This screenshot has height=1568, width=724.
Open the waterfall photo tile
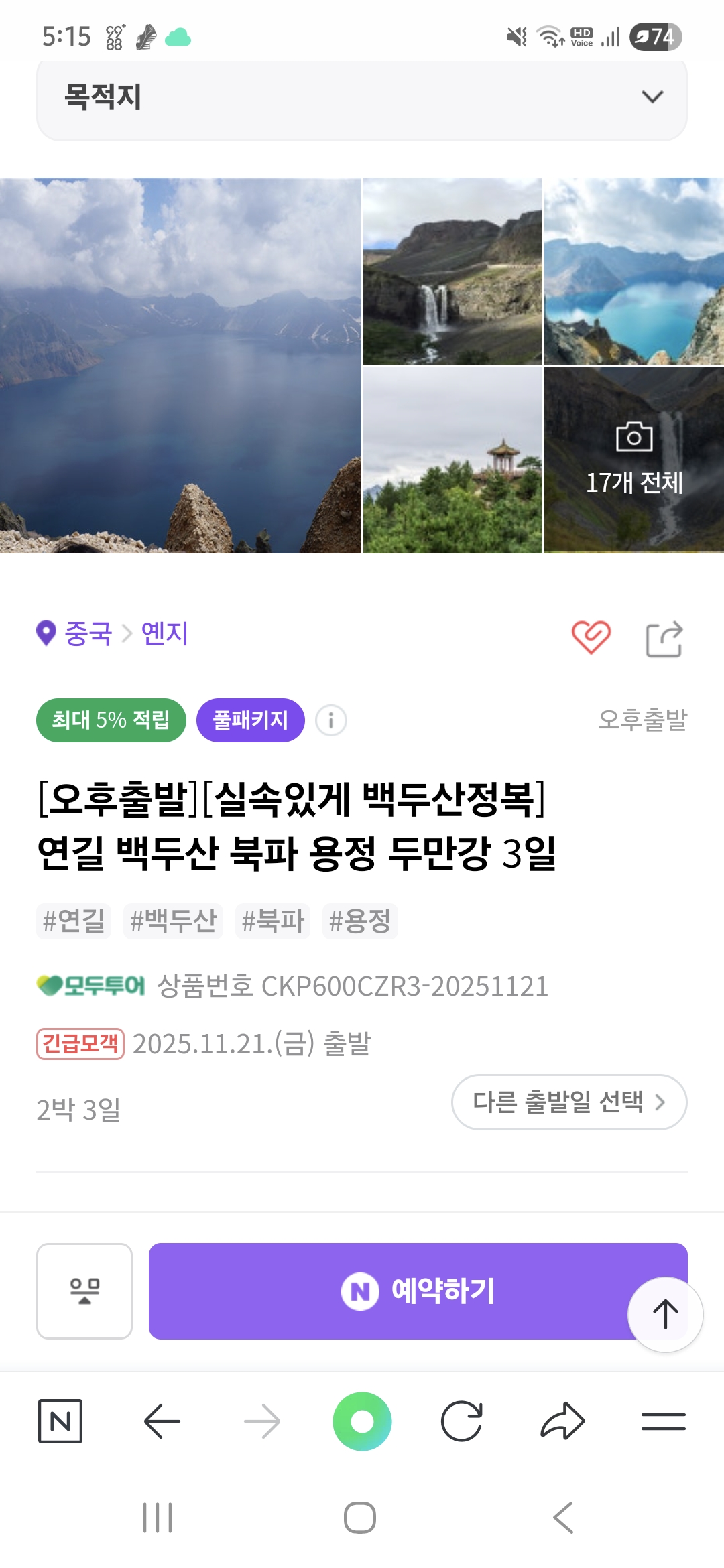(452, 271)
